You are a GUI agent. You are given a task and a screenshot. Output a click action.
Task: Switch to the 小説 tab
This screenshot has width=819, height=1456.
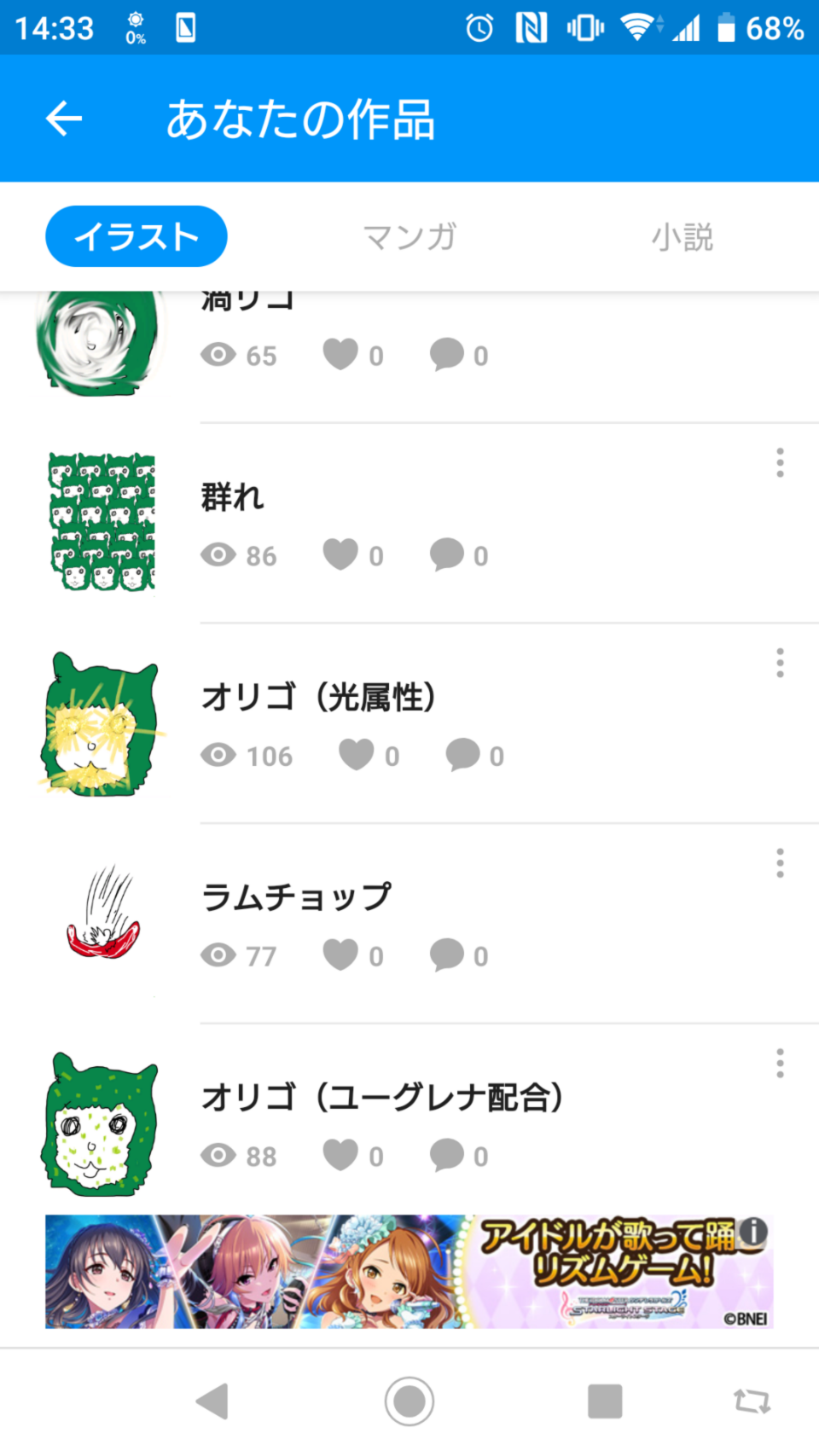click(x=682, y=236)
